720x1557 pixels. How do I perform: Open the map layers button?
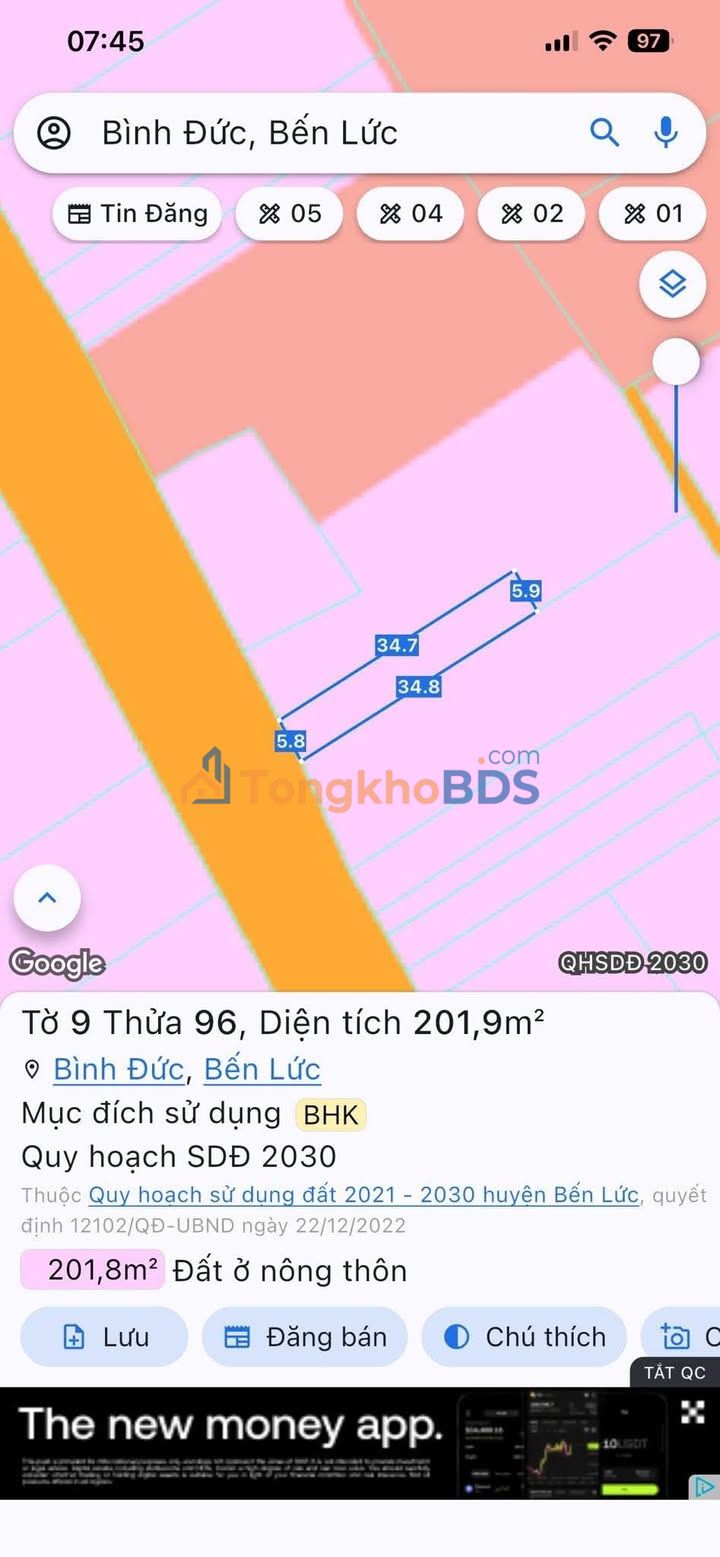(673, 285)
